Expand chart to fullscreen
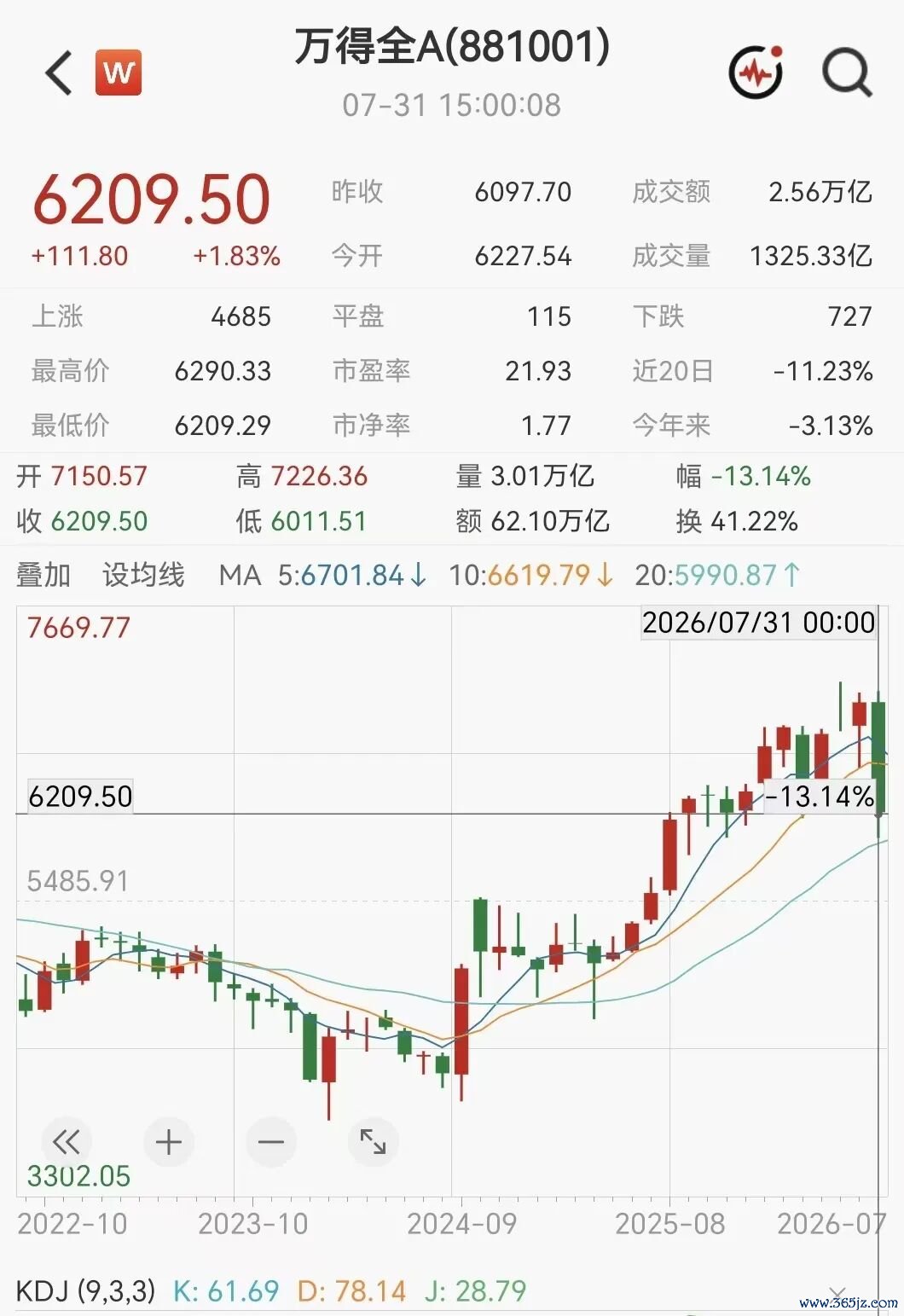The height and width of the screenshot is (1316, 904). 374,1141
